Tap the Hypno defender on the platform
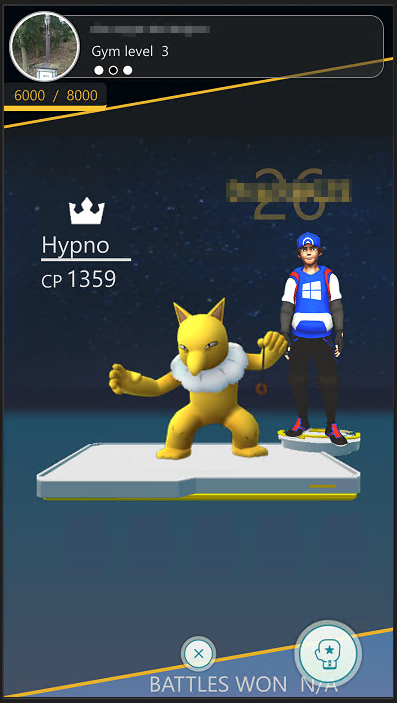Viewport: 397px width, 703px height. 199,379
